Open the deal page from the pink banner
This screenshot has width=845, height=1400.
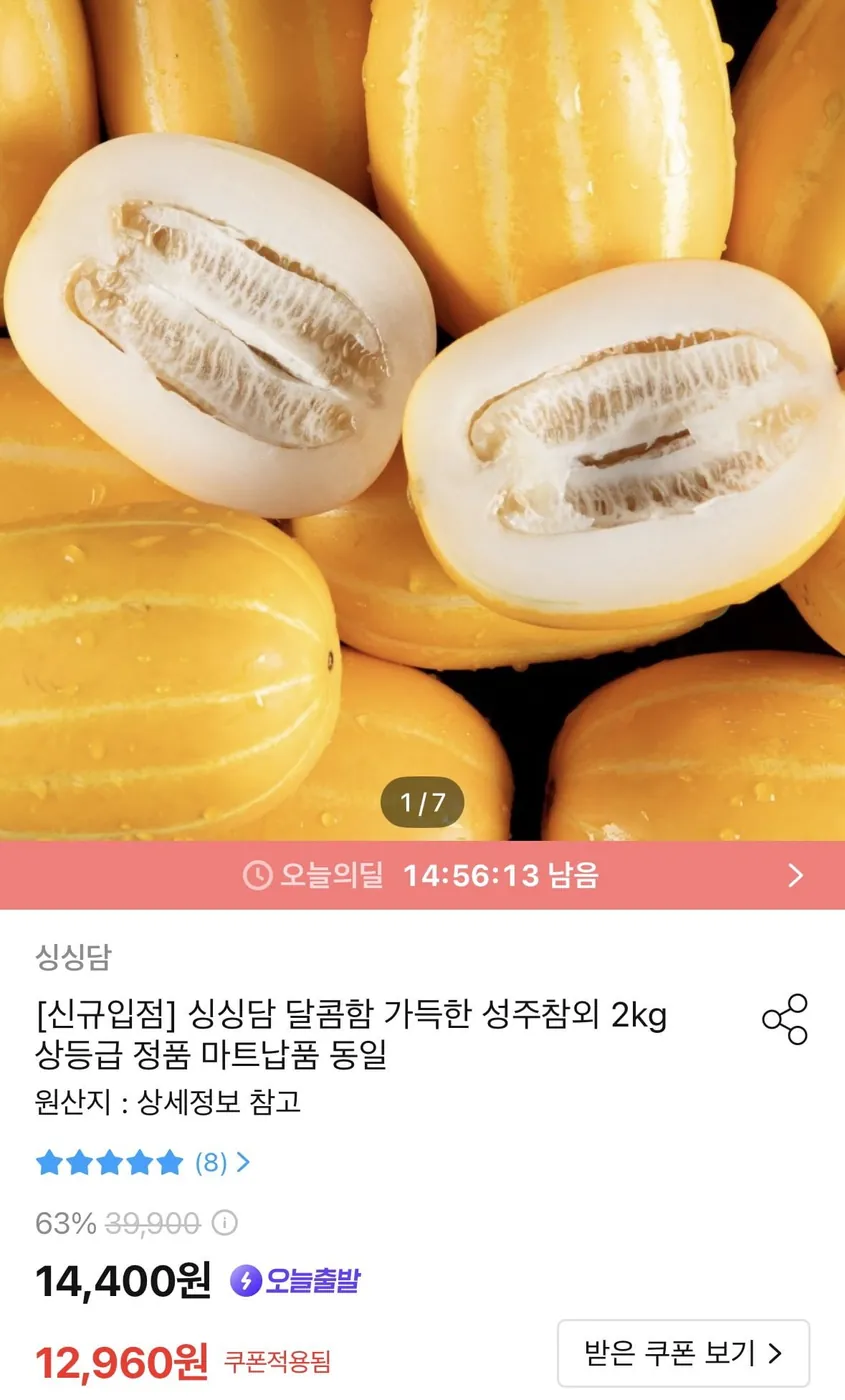pos(422,878)
